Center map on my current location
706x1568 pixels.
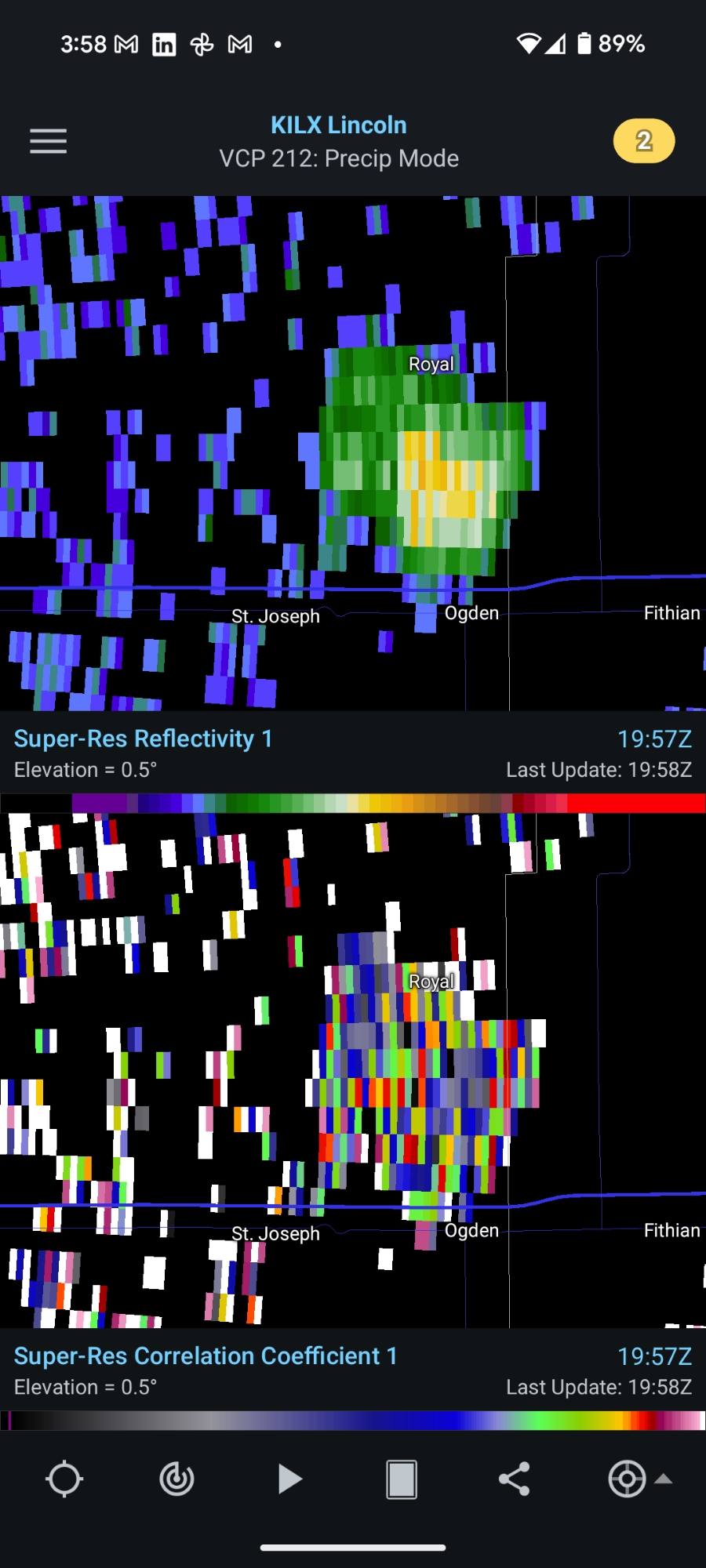pyautogui.click(x=64, y=1479)
